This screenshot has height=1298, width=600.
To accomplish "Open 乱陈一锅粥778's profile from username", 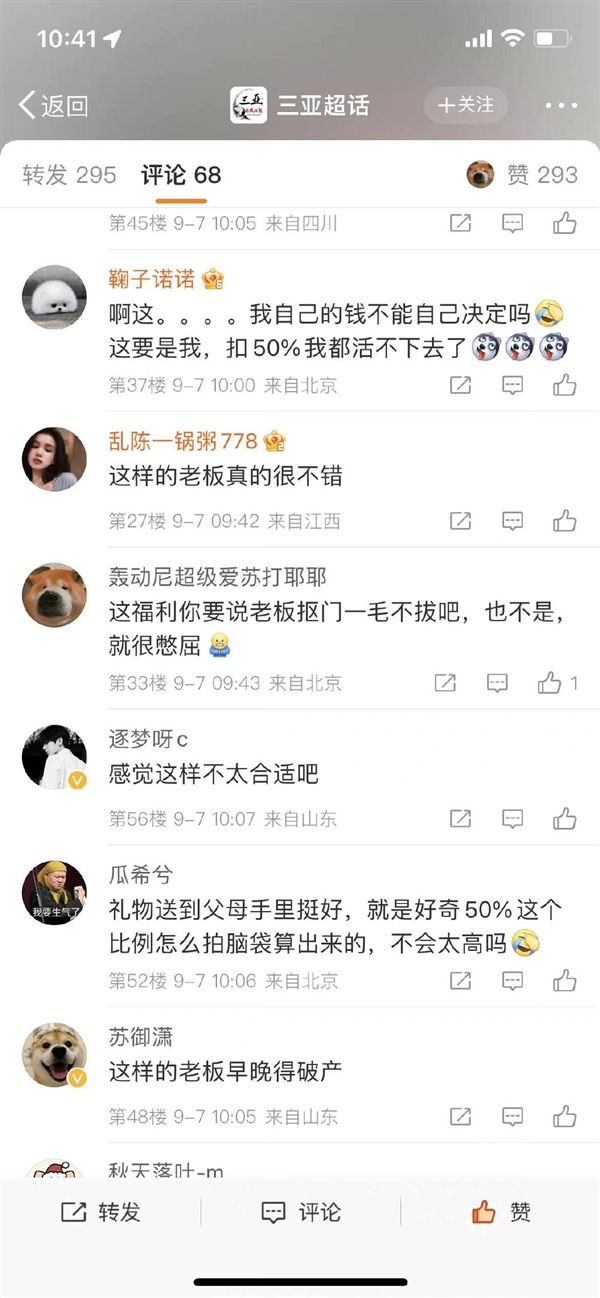I will [183, 441].
